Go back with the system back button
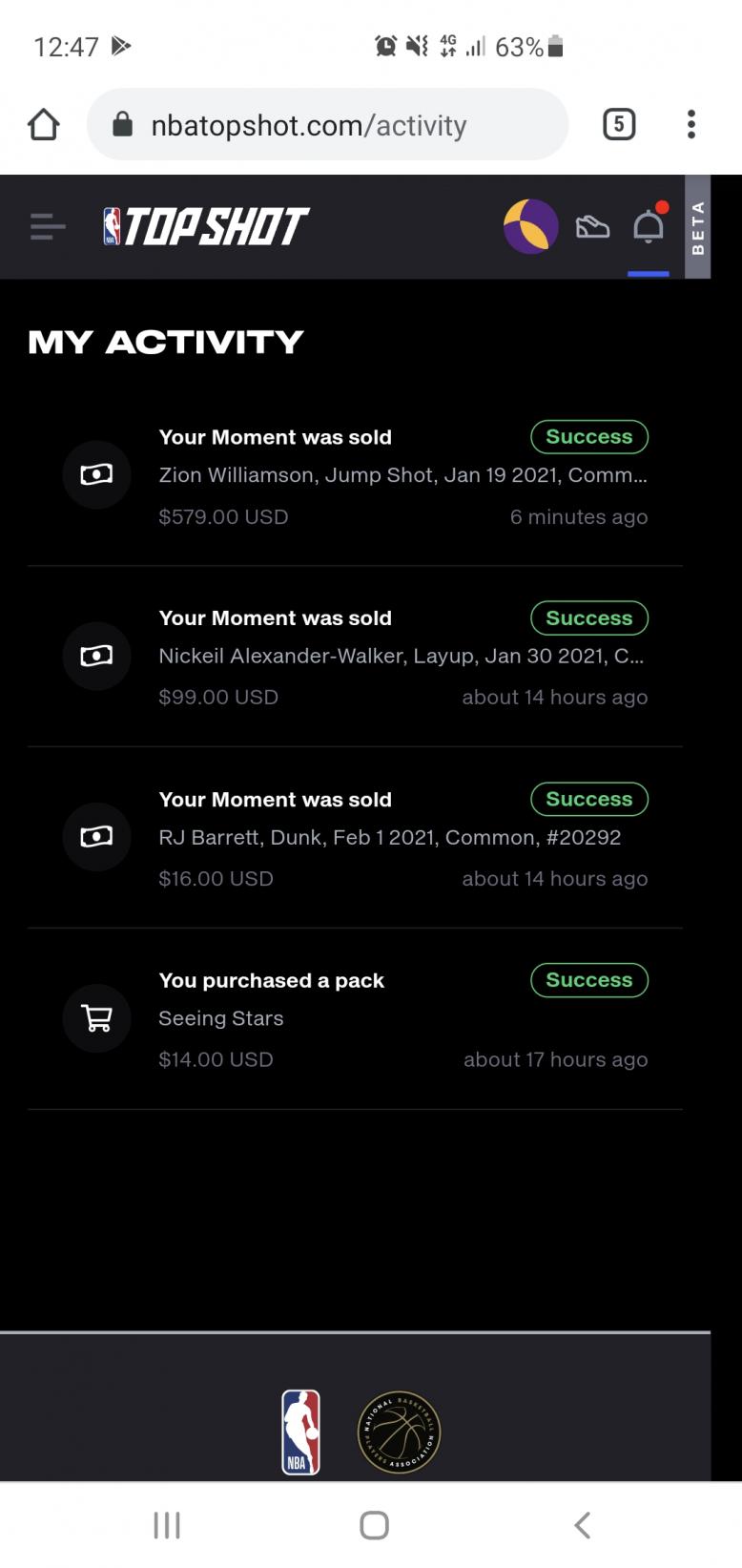The image size is (742, 1568). [582, 1525]
